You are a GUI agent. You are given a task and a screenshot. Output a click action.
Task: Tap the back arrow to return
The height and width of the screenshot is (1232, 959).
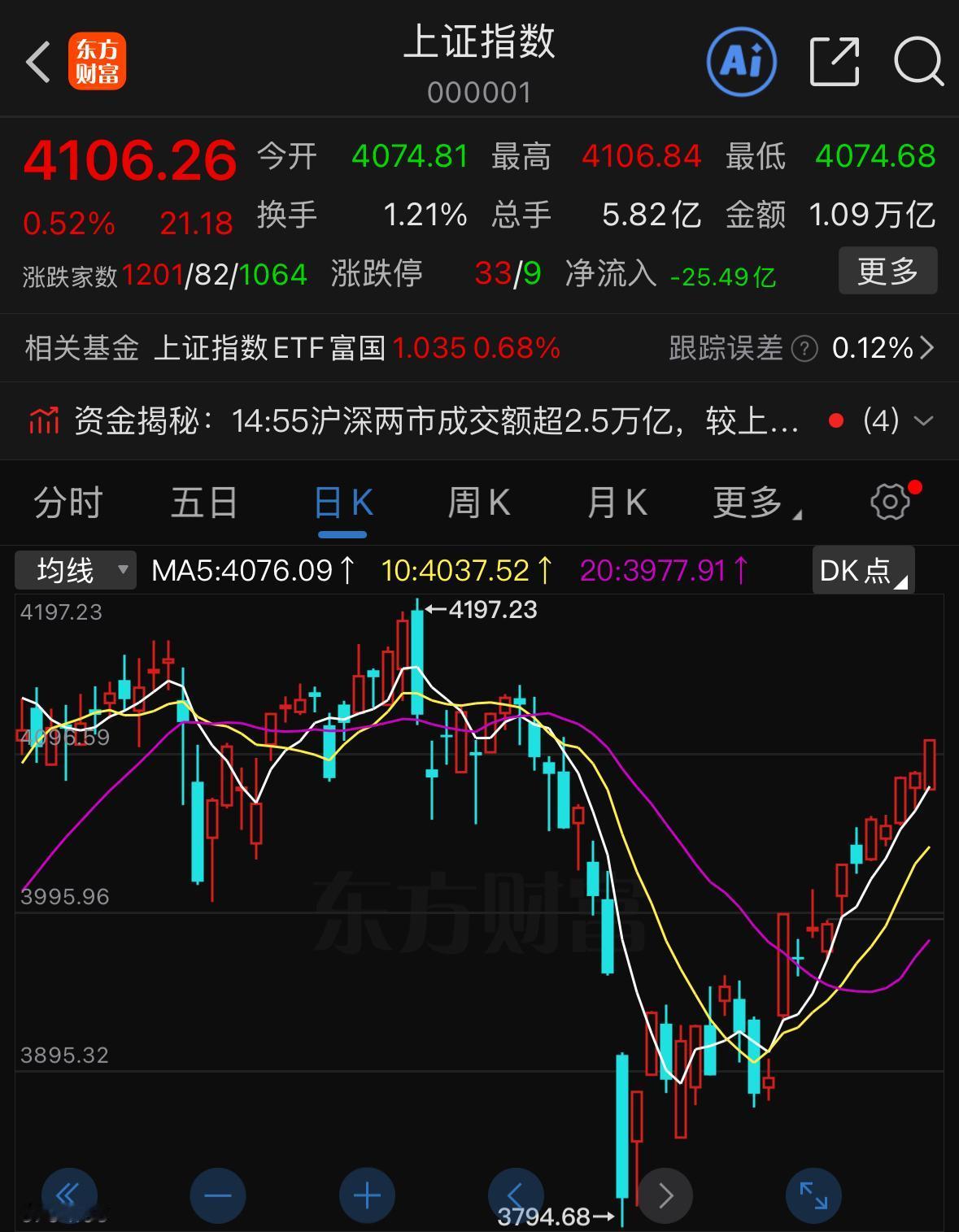click(x=38, y=62)
